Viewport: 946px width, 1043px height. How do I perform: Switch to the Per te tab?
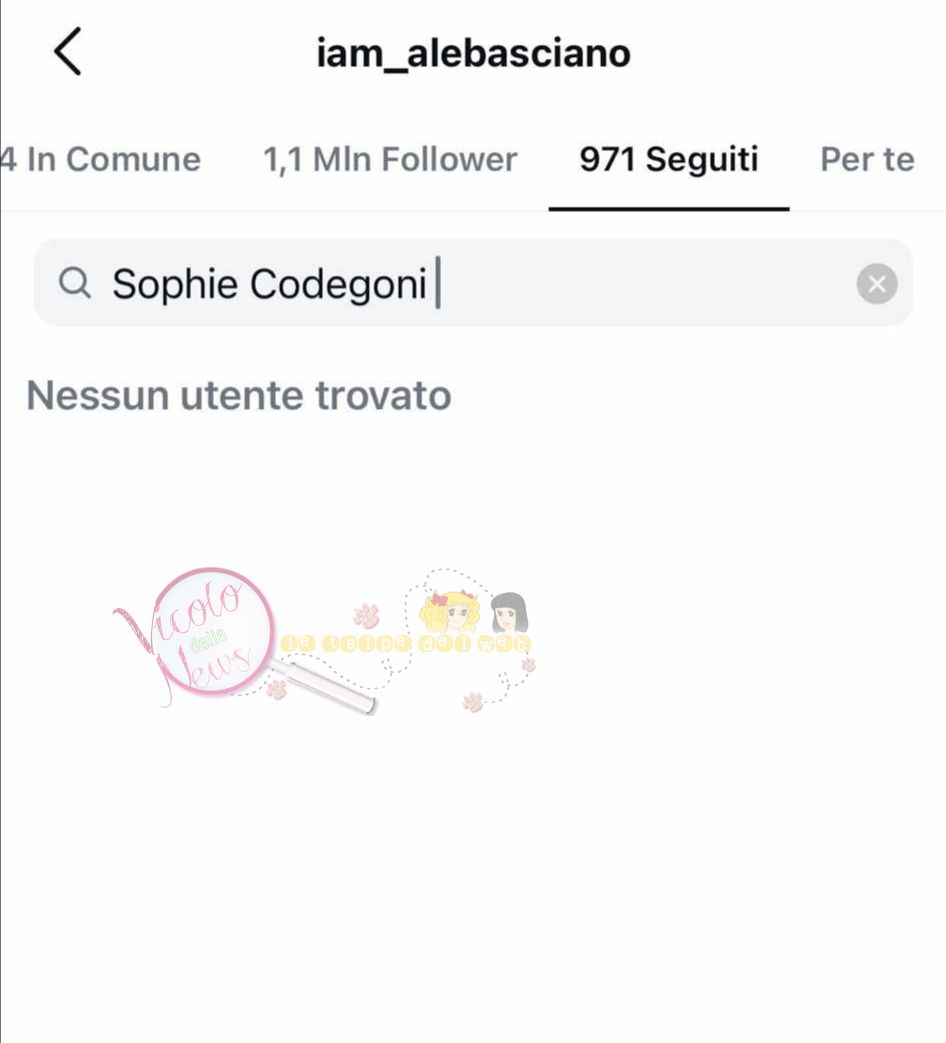(867, 160)
